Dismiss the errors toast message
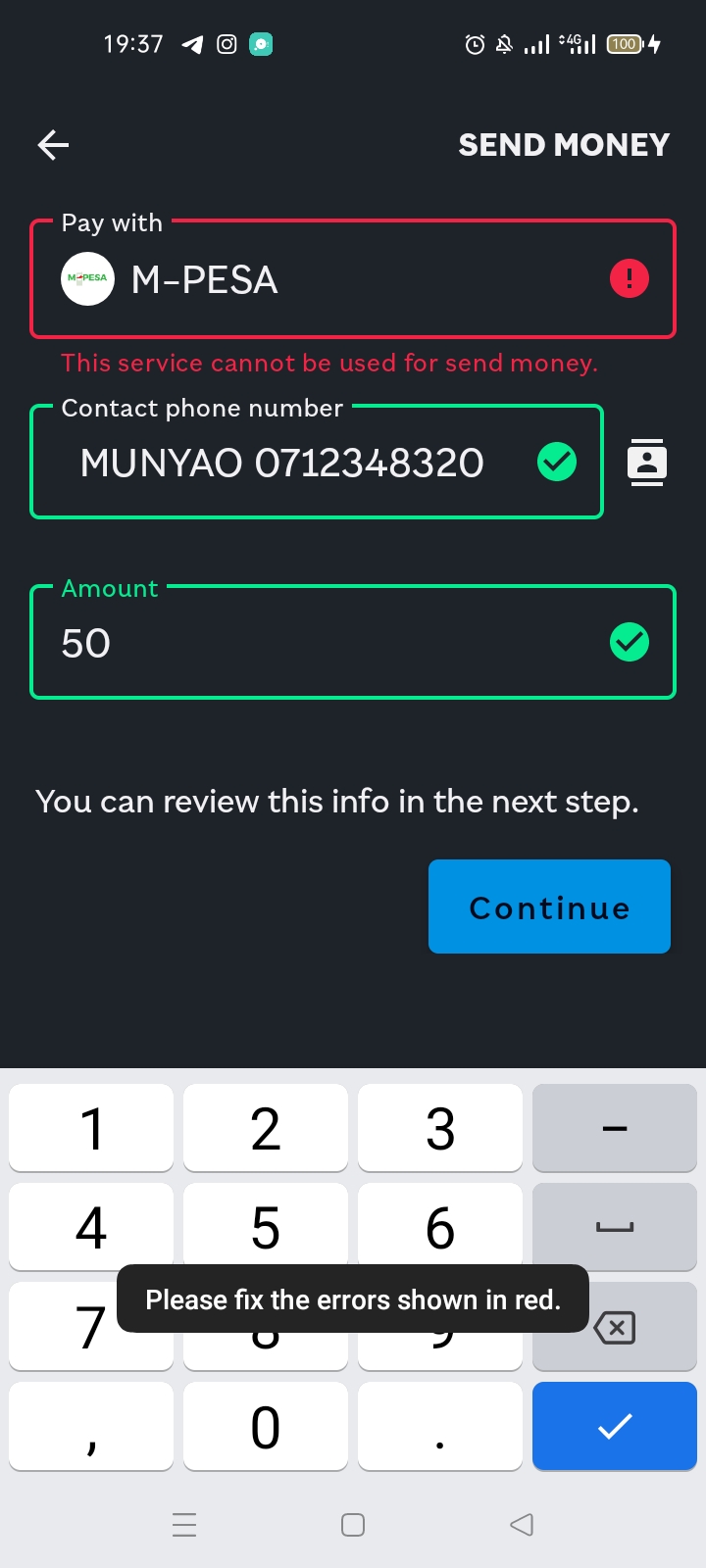This screenshot has height=1568, width=706. point(353,1299)
